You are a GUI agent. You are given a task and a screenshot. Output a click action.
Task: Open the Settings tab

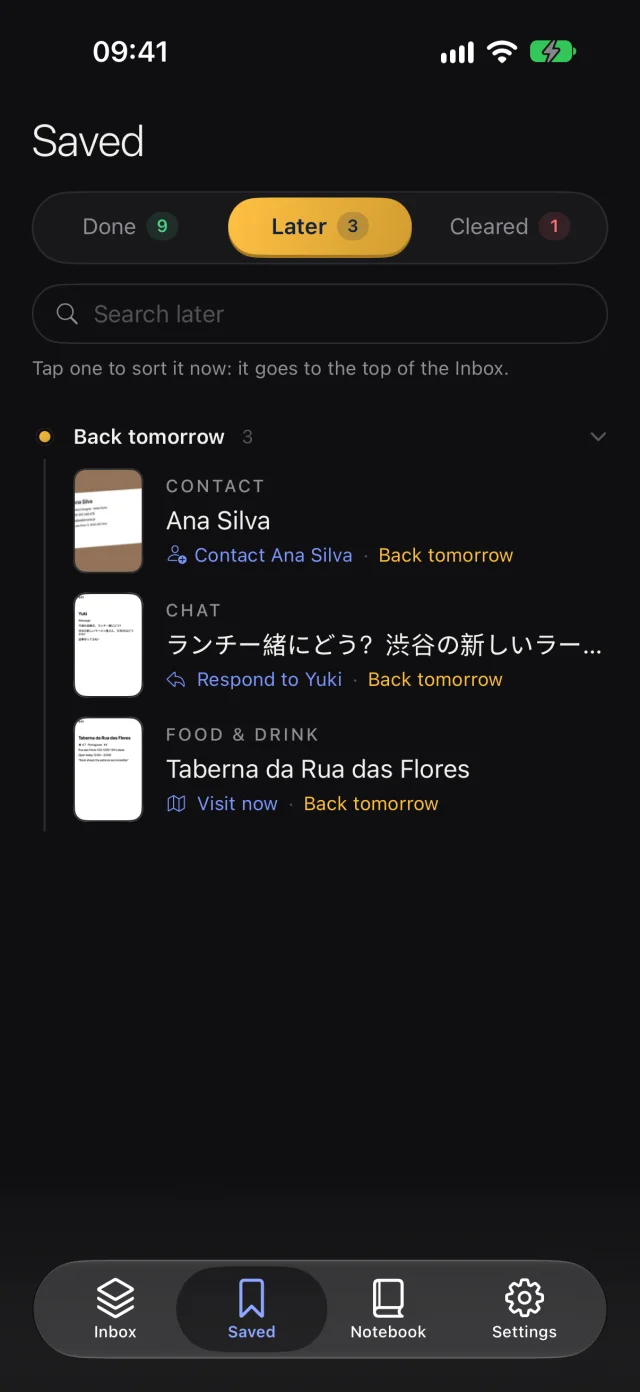click(524, 1309)
